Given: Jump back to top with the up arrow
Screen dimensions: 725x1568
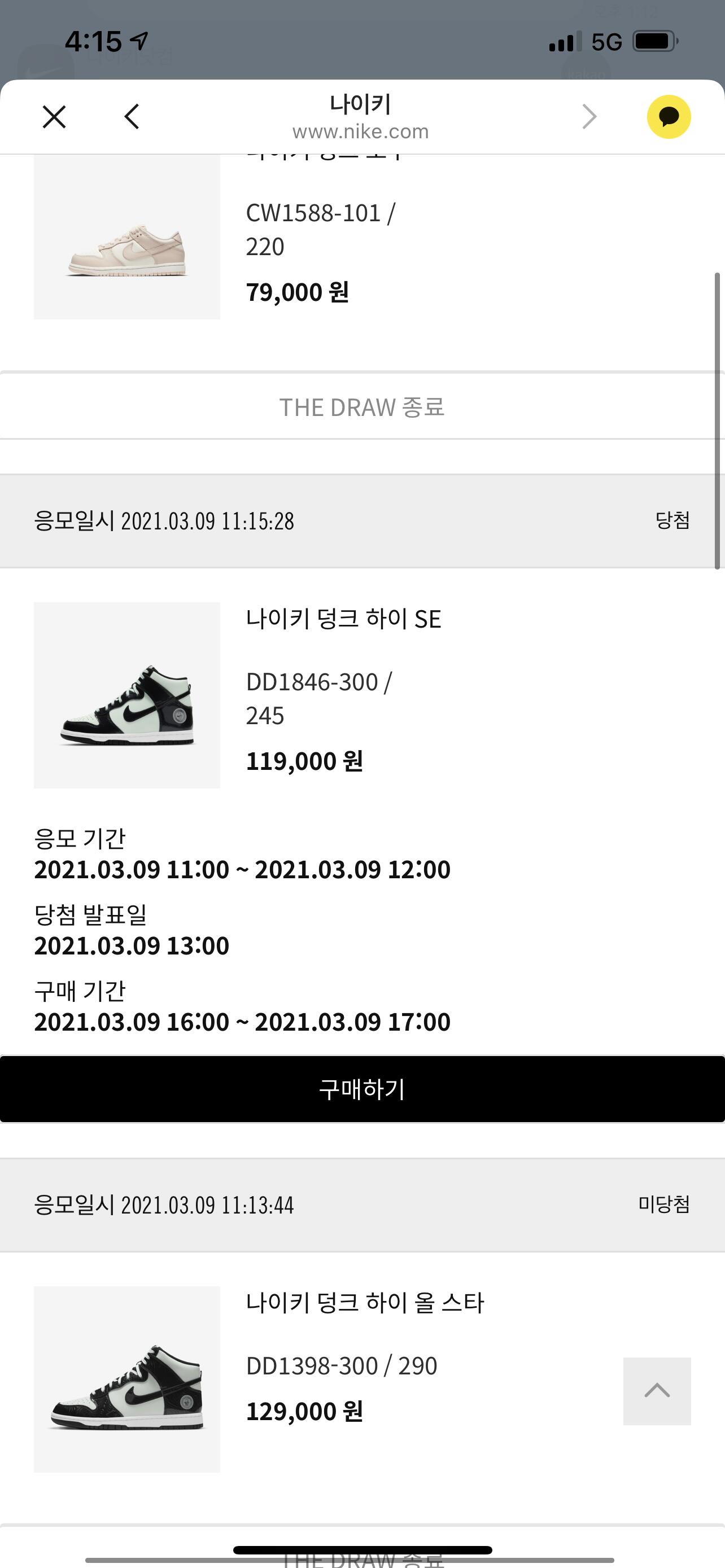Looking at the screenshot, I should tap(657, 1391).
